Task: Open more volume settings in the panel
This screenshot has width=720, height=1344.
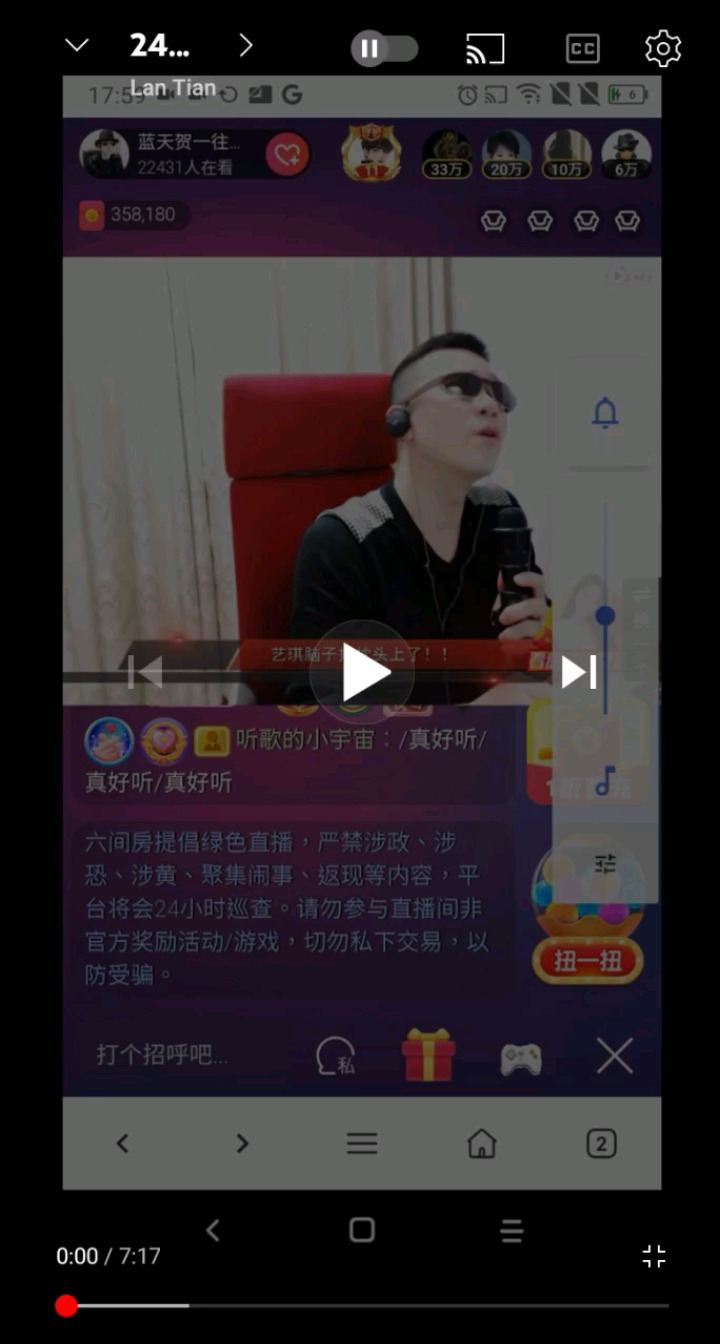Action: tap(605, 863)
